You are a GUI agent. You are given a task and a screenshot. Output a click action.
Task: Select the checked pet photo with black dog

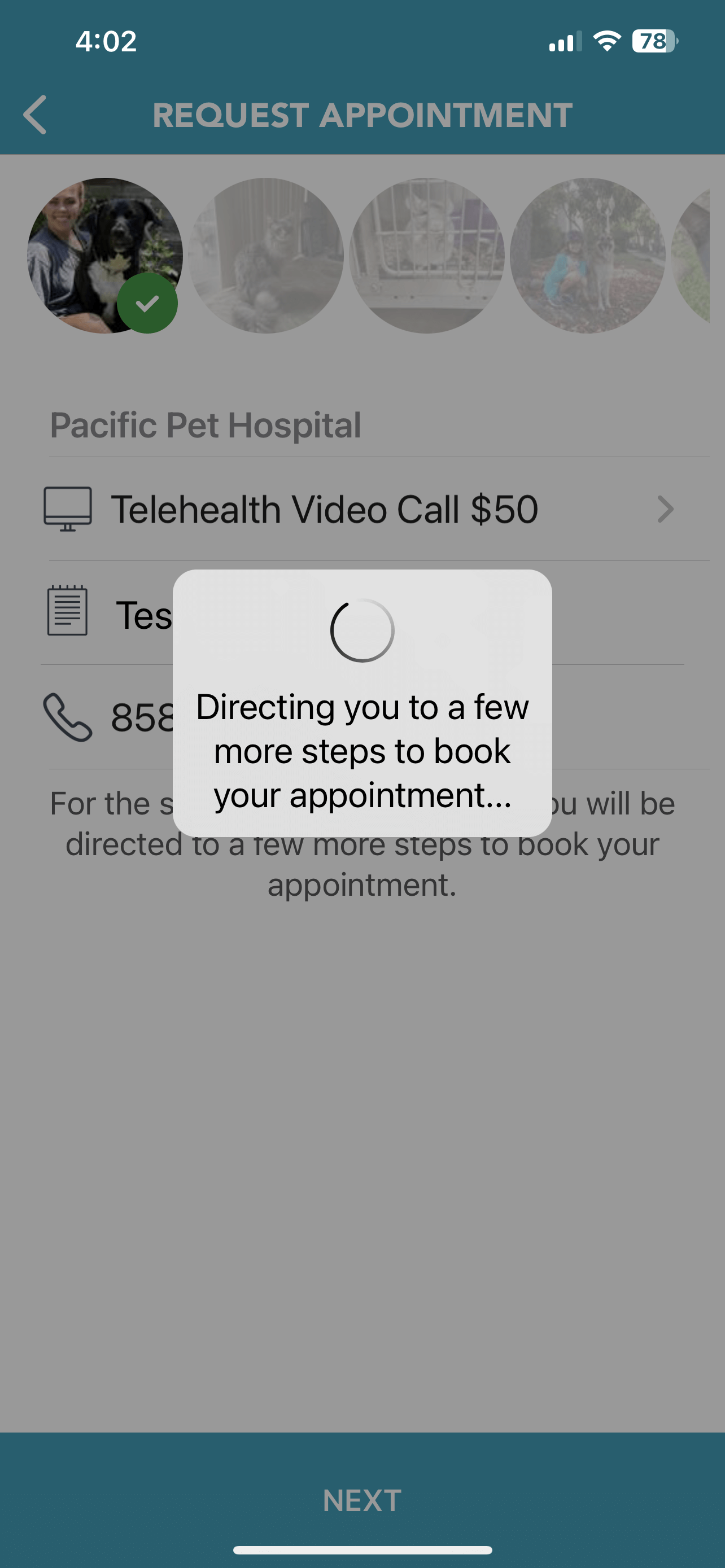click(106, 256)
